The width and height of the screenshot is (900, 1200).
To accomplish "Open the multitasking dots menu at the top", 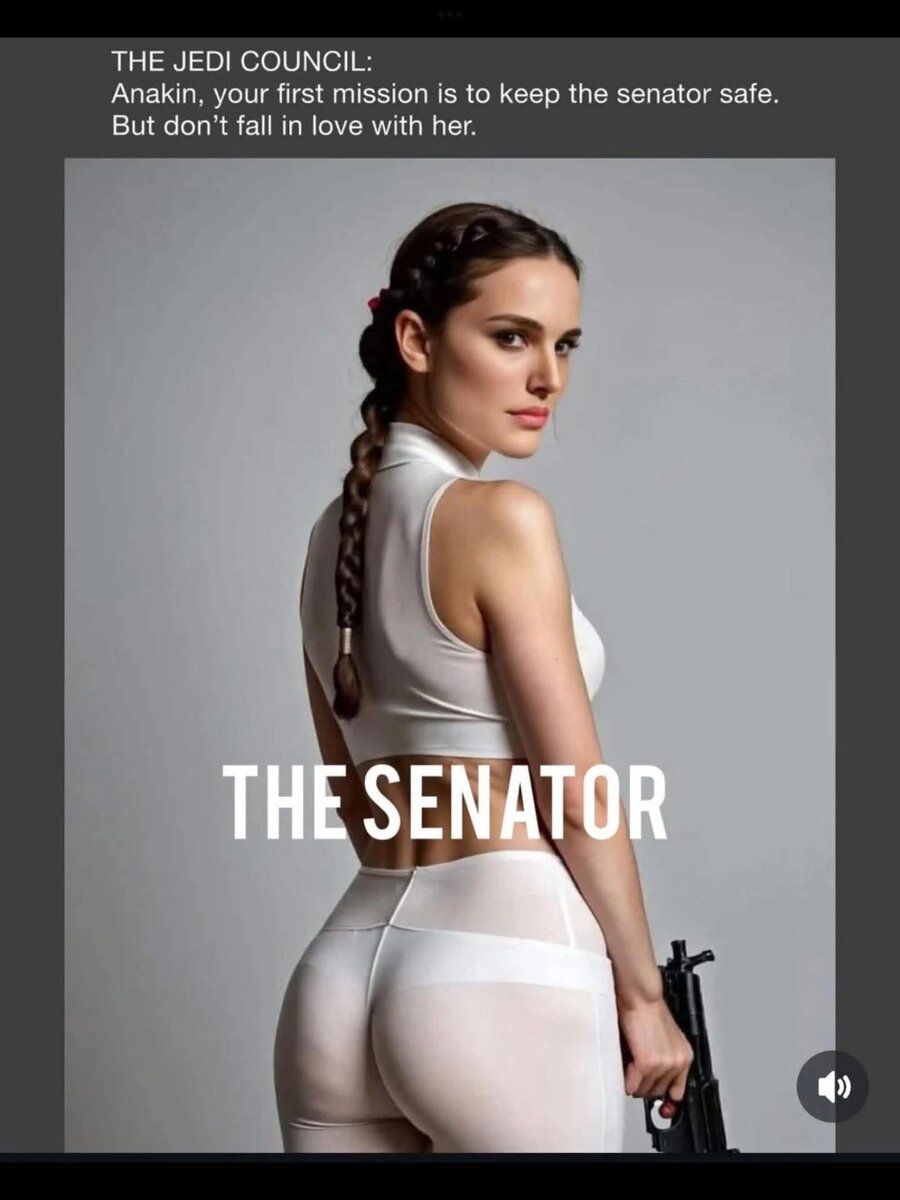I will click(x=450, y=14).
